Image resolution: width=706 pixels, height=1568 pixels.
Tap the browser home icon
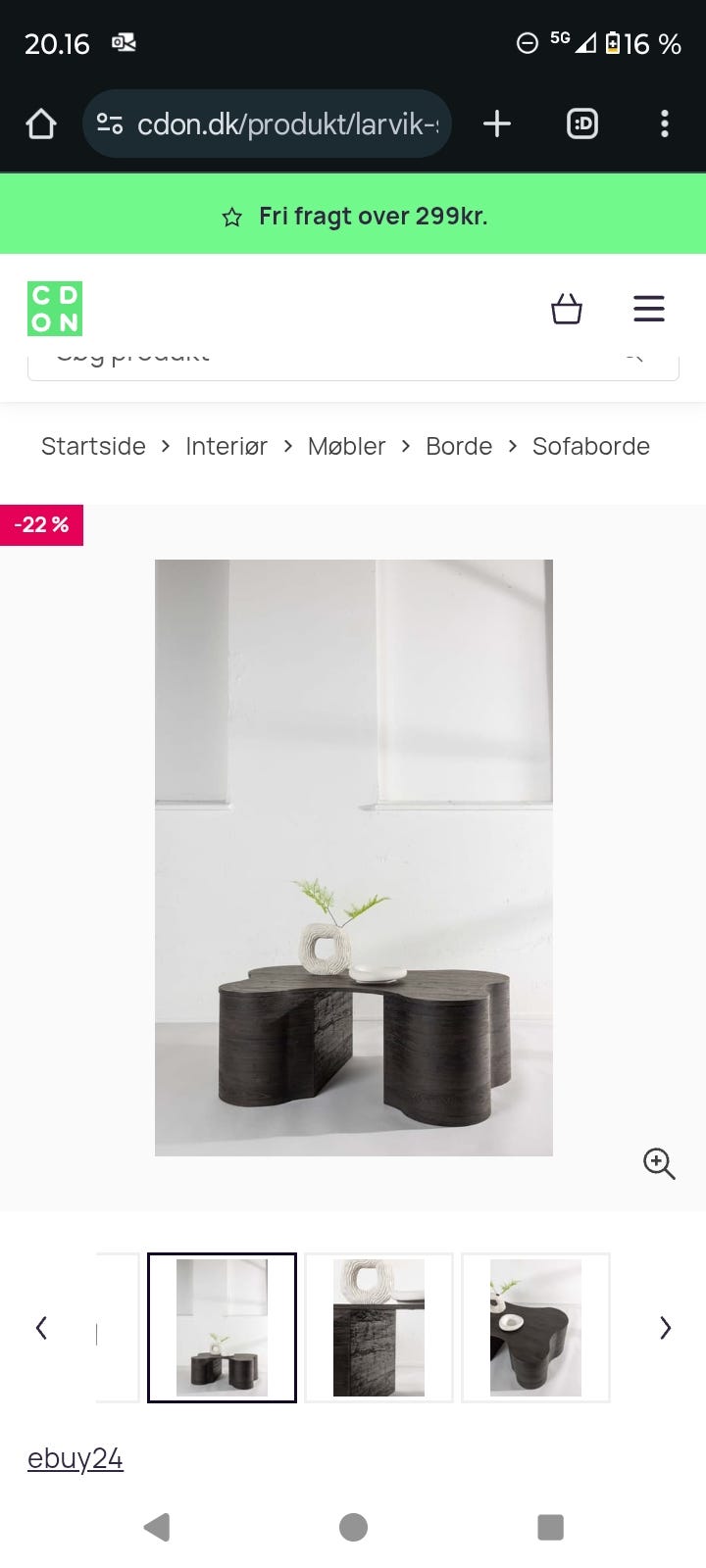(x=40, y=123)
